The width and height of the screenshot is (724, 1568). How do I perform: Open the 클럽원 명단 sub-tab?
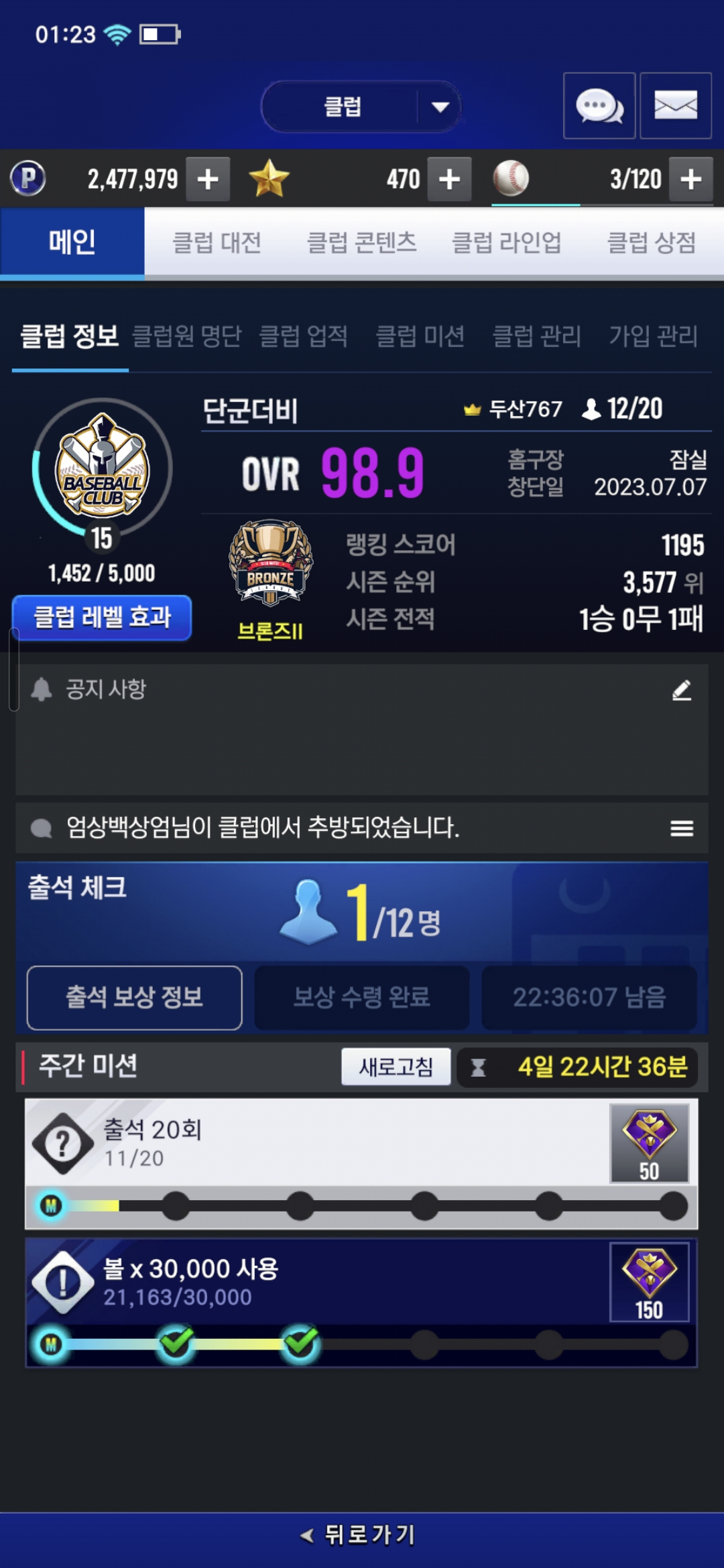187,336
